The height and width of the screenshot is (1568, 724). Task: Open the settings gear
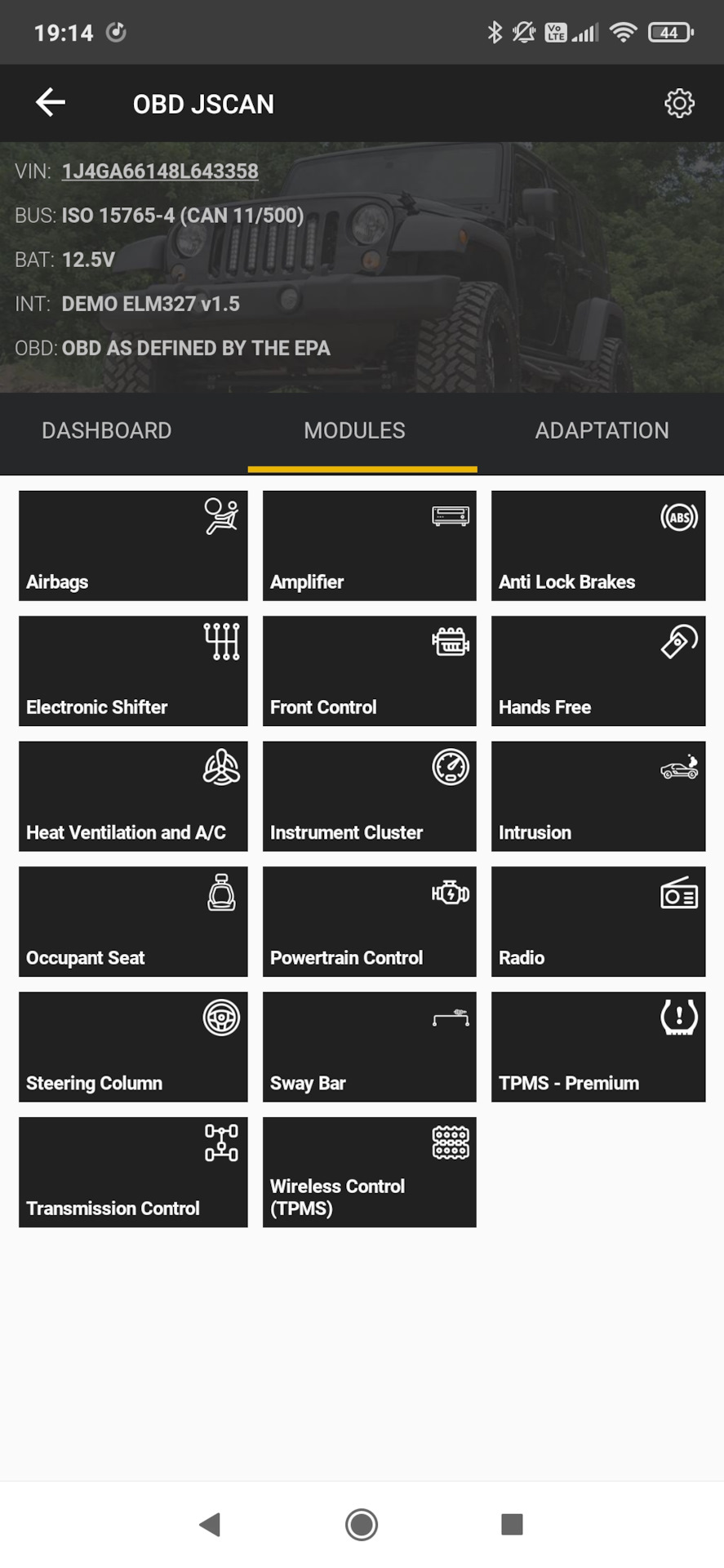click(x=680, y=103)
